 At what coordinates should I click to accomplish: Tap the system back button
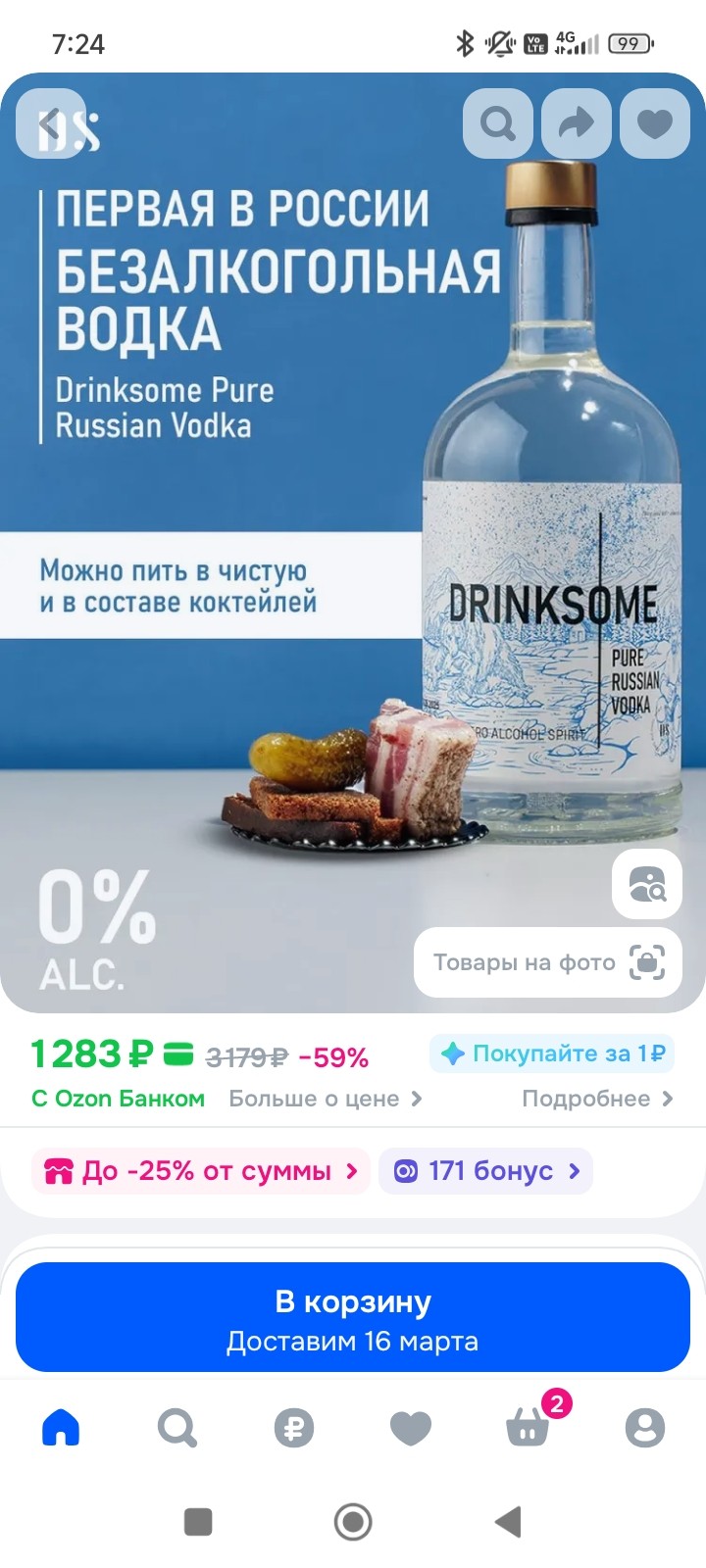(x=507, y=1522)
